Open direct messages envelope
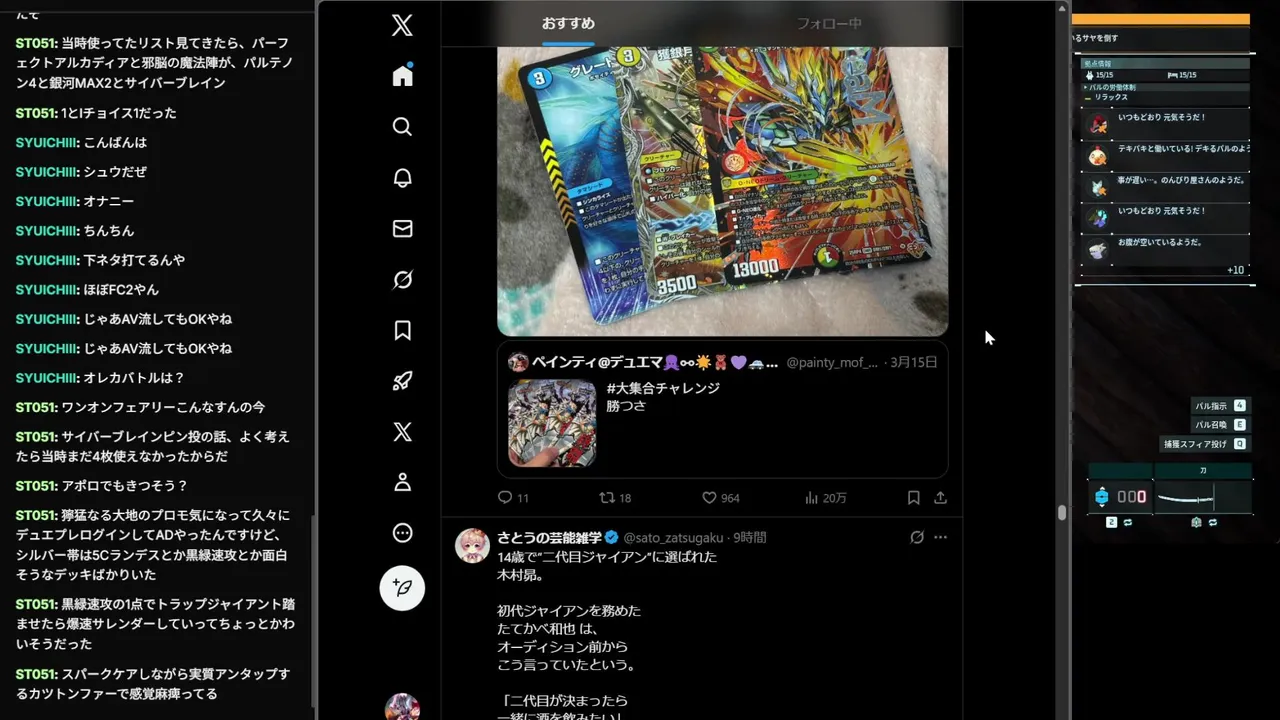The image size is (1280, 720). 402,229
